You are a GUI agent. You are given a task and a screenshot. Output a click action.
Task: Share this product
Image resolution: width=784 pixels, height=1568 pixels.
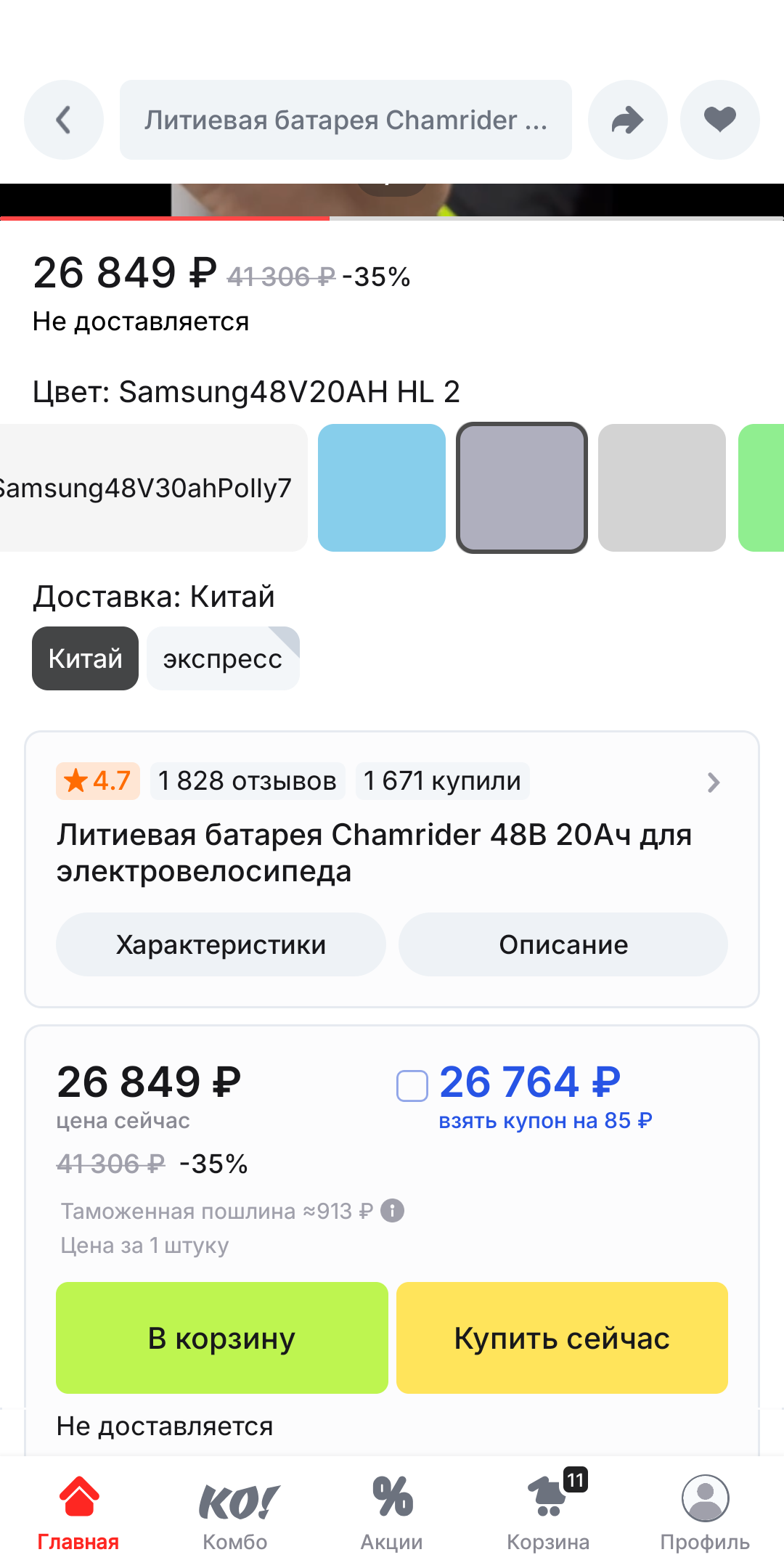627,120
